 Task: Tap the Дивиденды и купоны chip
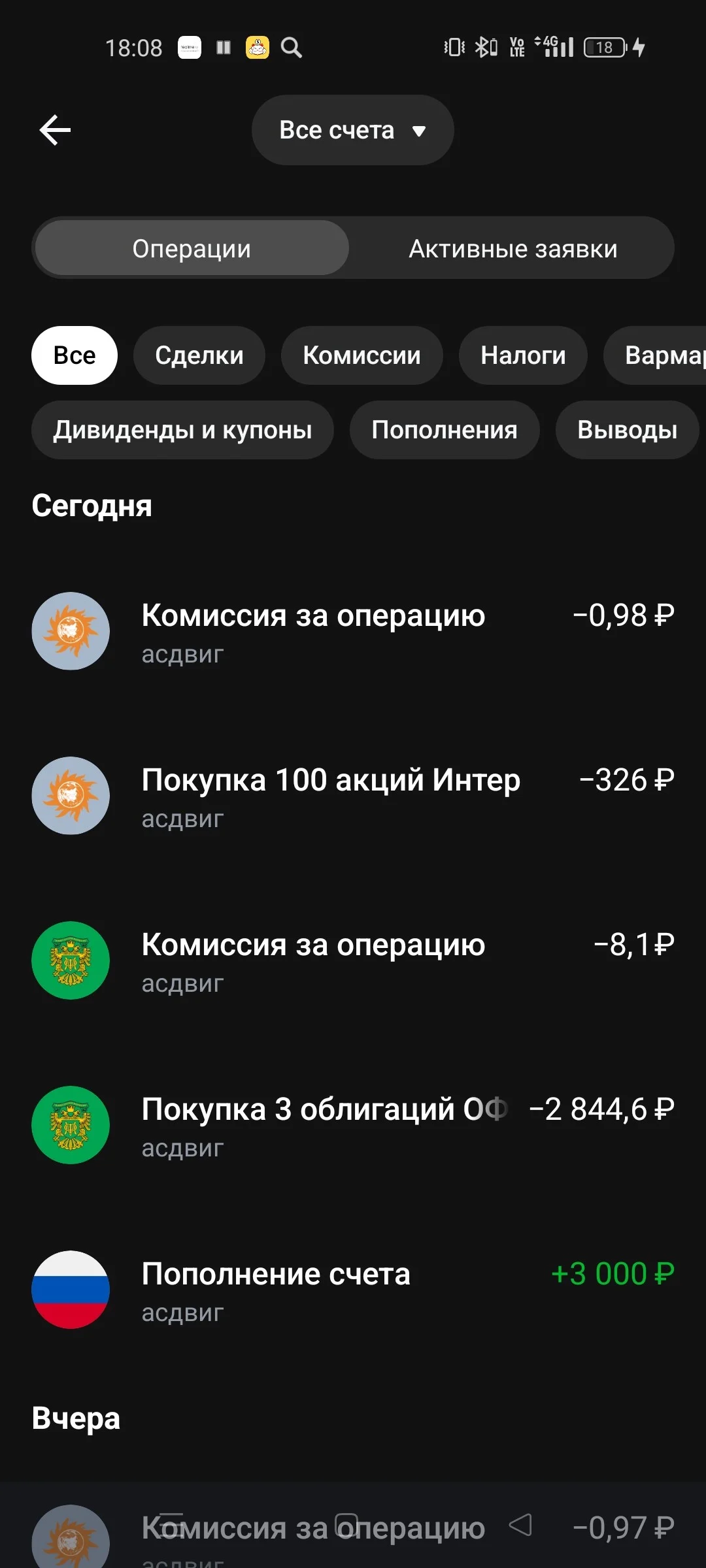click(x=182, y=430)
